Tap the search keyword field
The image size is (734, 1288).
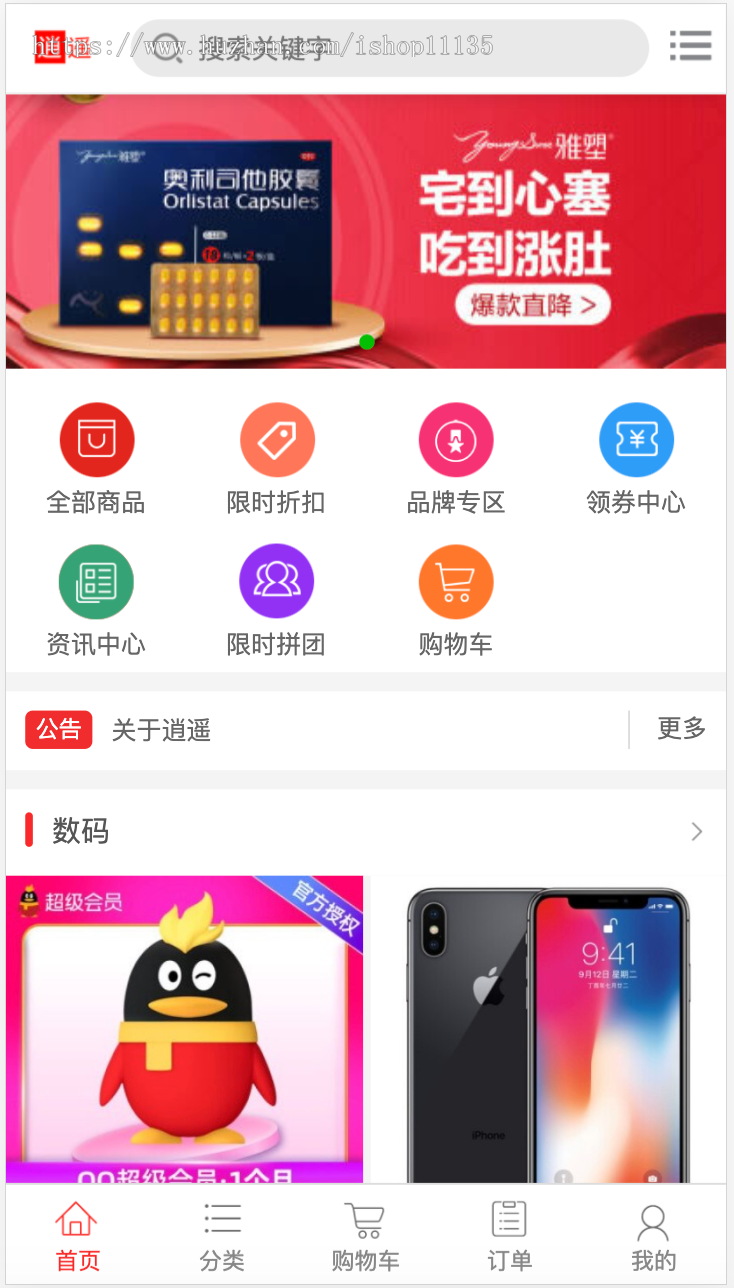390,48
